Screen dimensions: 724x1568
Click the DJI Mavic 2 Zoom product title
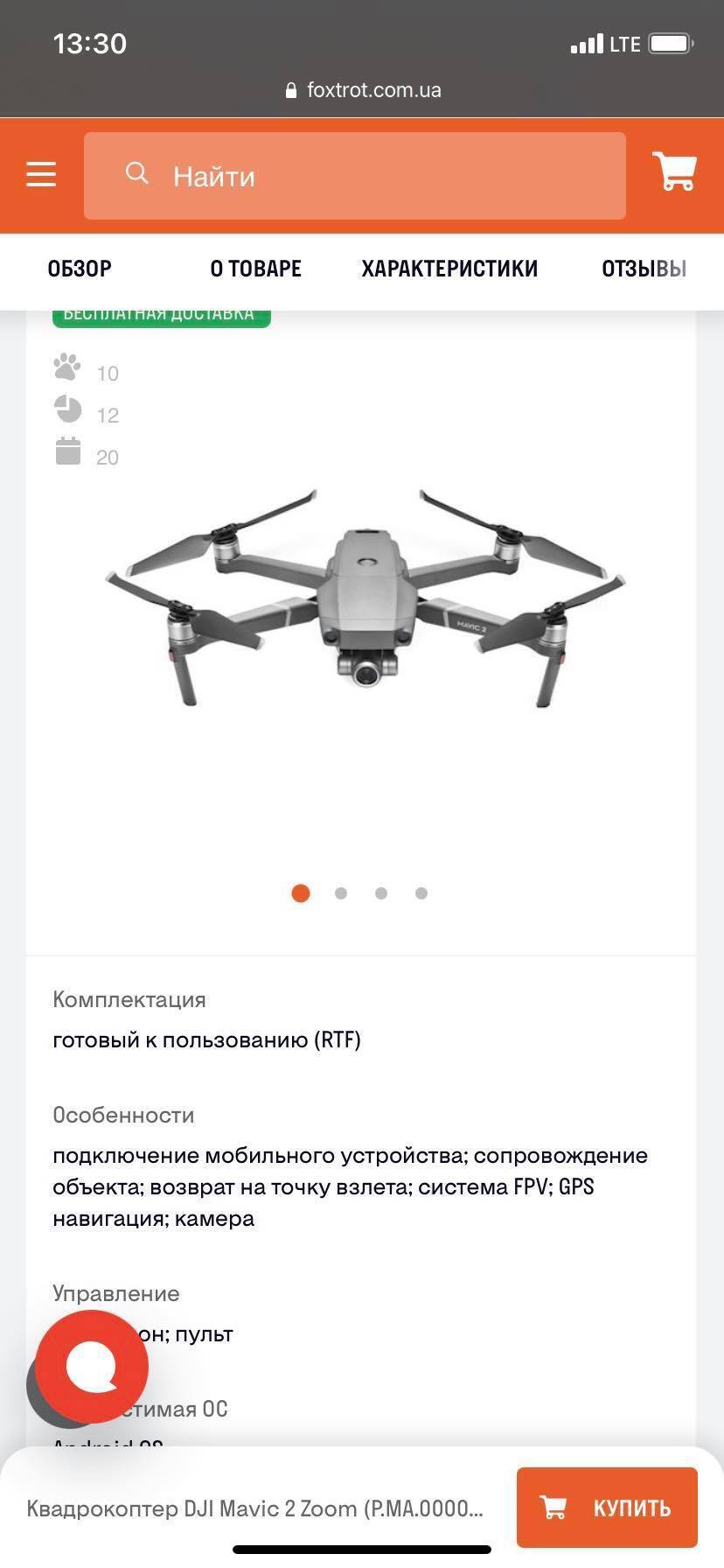(253, 1508)
